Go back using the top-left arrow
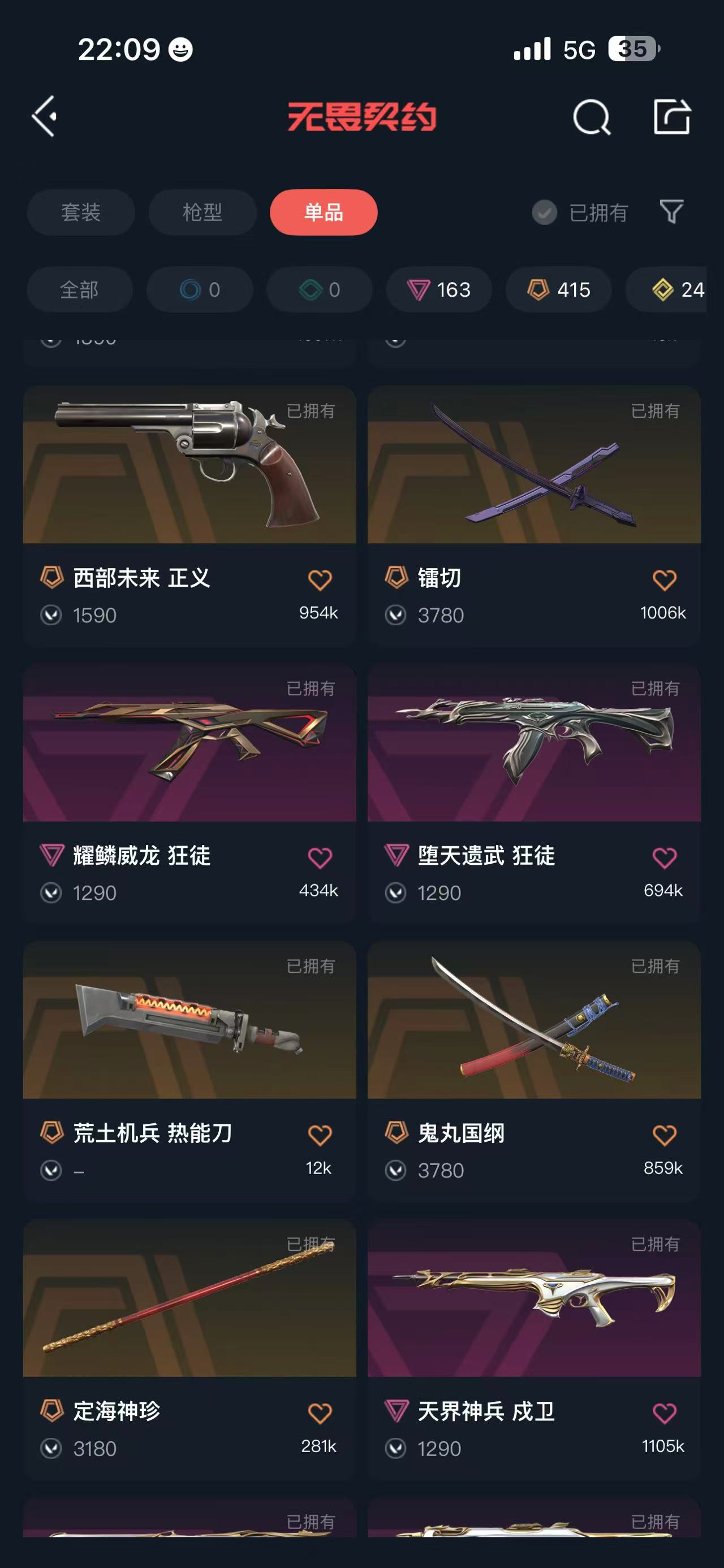 coord(45,116)
